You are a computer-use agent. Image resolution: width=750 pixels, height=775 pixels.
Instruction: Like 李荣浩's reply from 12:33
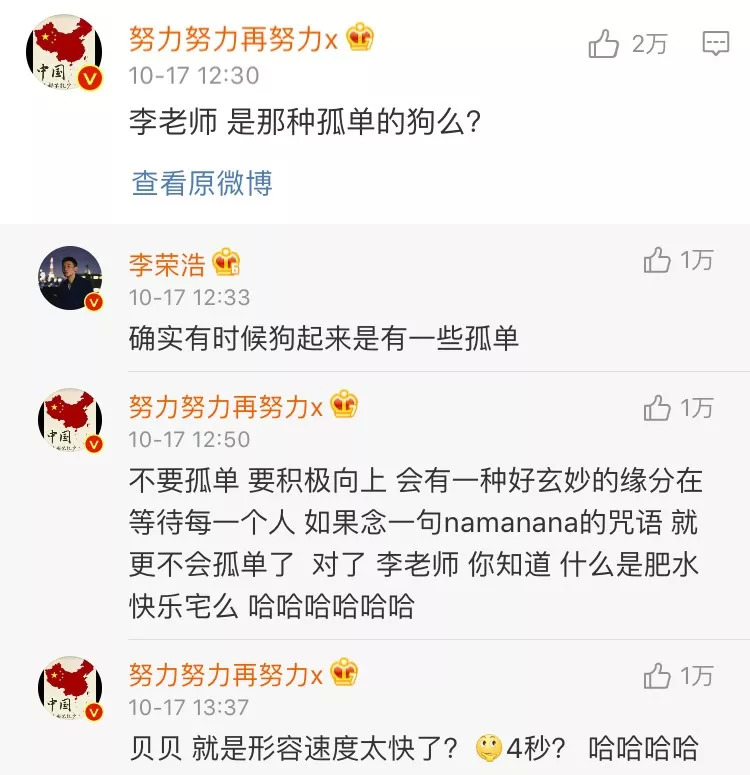(658, 261)
